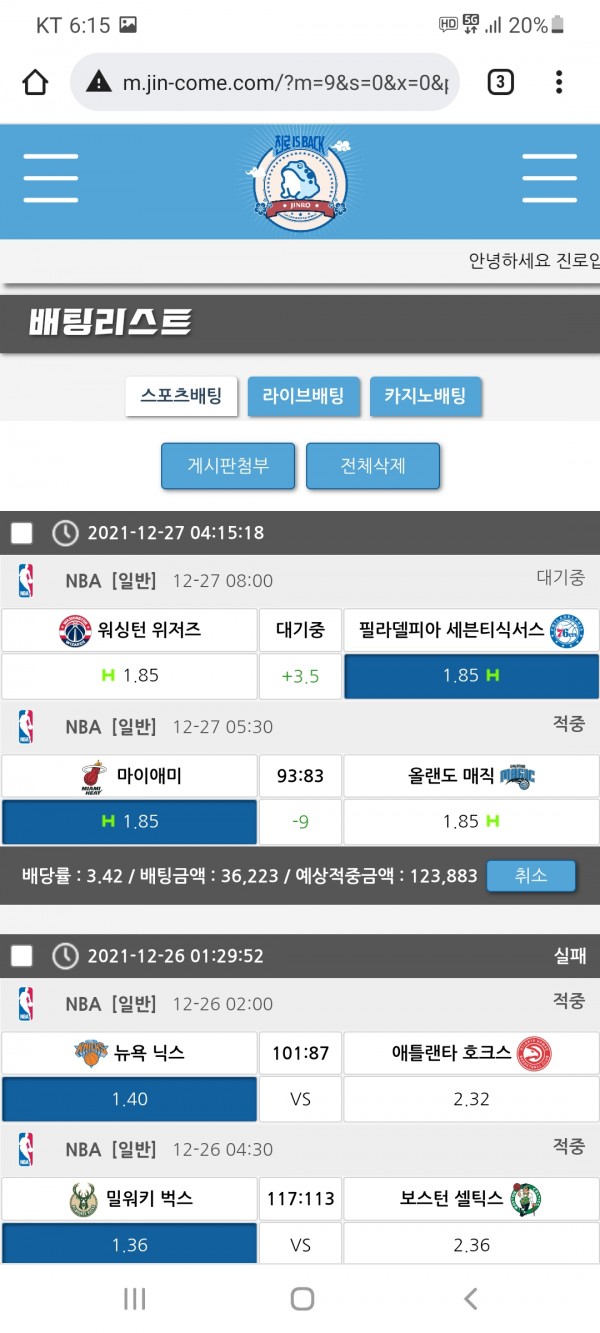Open the left hamburger menu
600x1333 pixels.
51,179
